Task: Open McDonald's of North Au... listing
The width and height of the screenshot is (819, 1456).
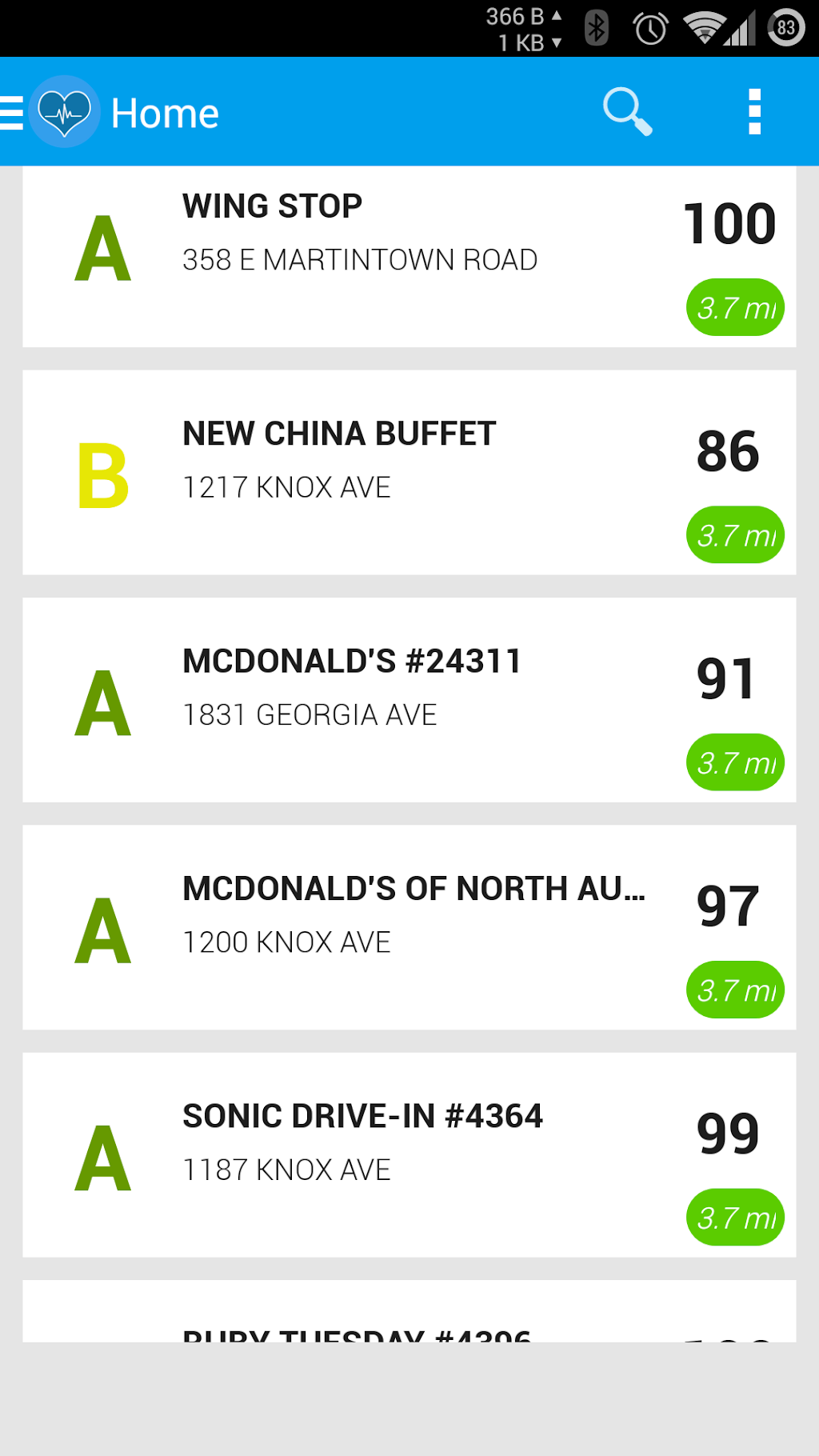Action: coord(409,927)
